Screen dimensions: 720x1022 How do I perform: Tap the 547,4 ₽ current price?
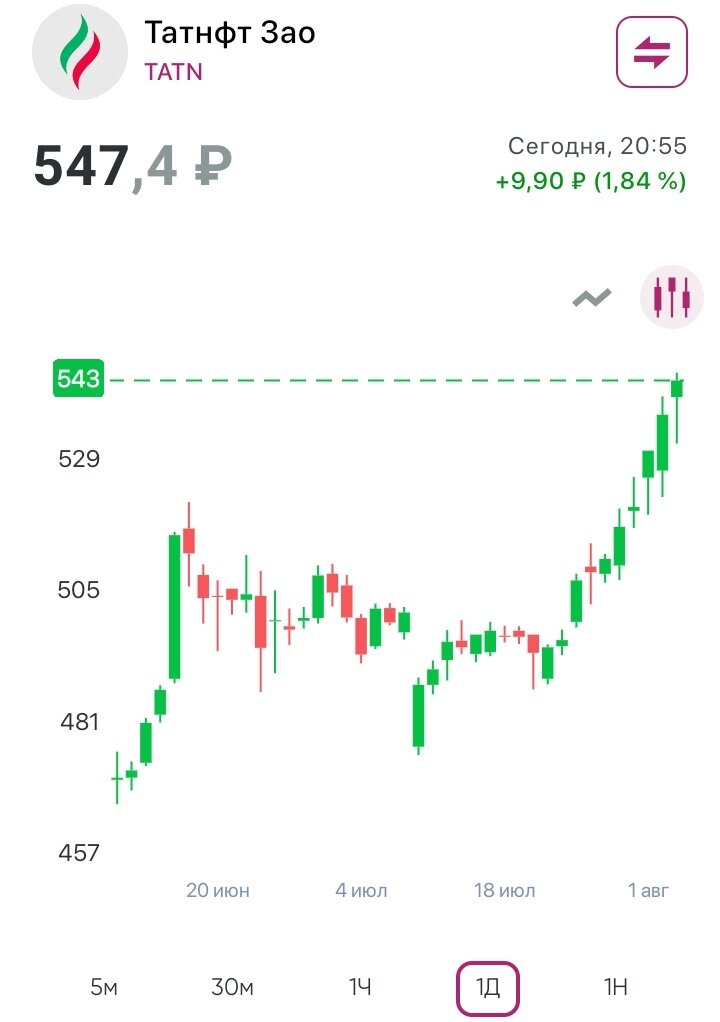coord(130,163)
